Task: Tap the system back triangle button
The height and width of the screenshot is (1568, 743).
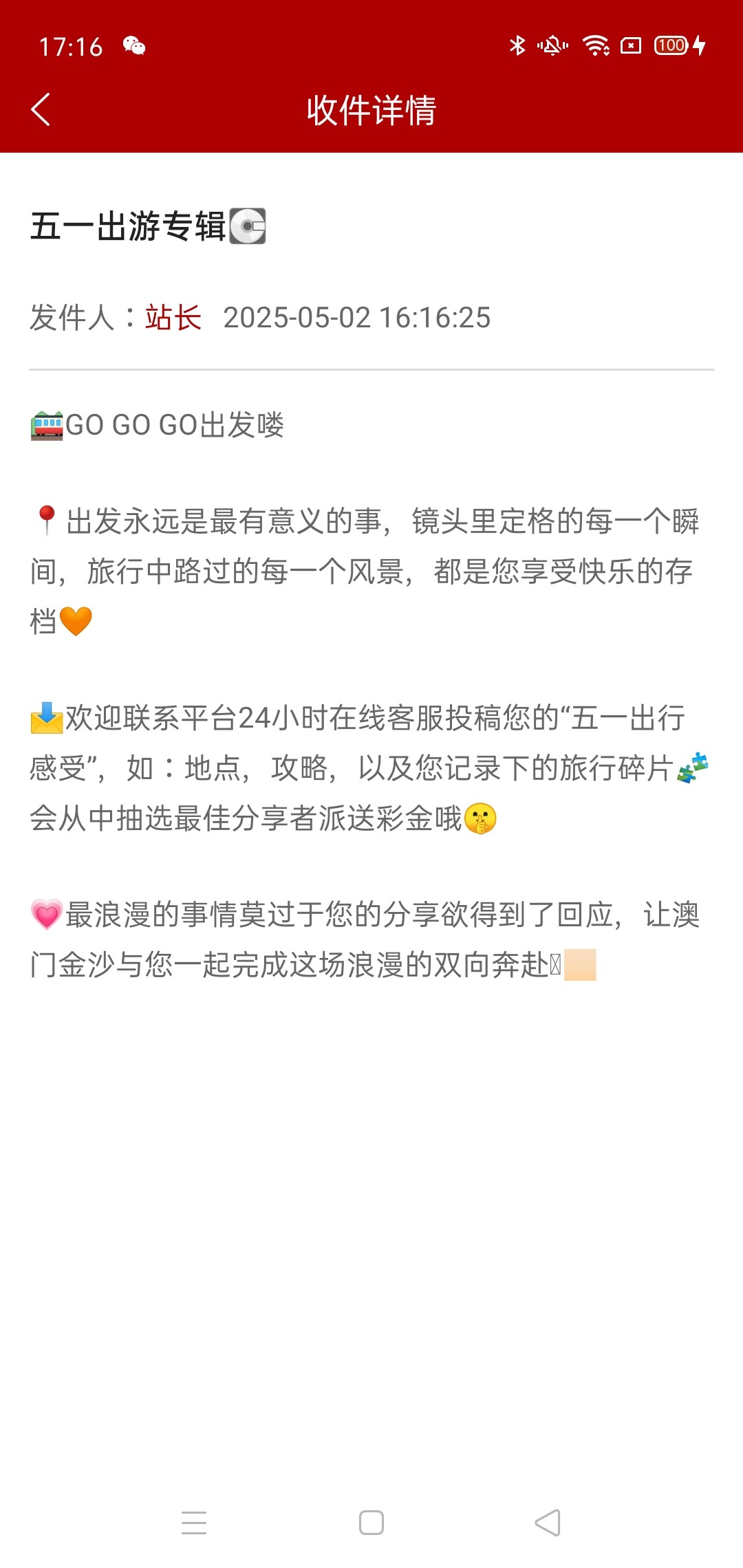Action: point(548,1523)
